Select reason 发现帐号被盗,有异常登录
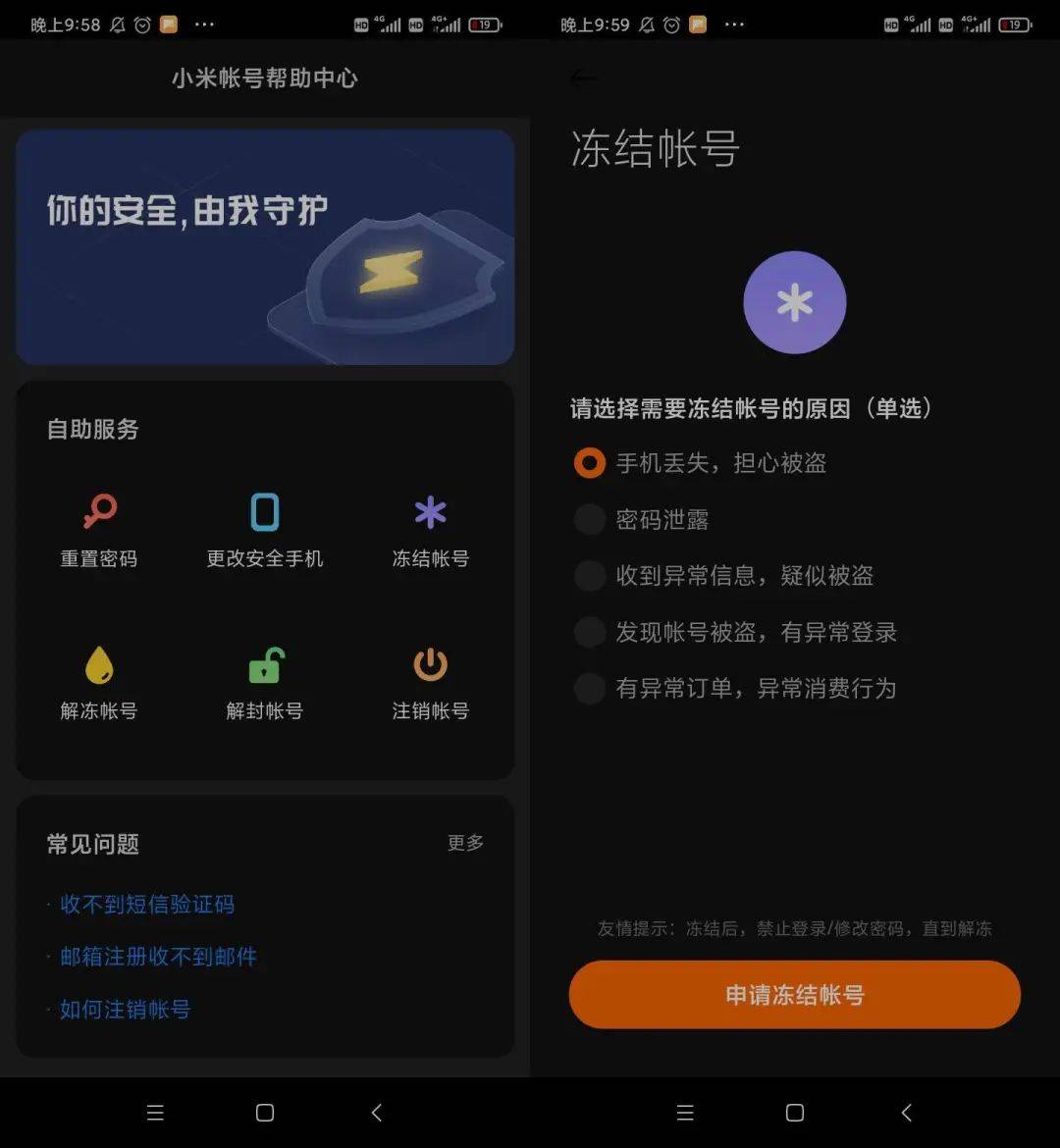This screenshot has height=1148, width=1060. click(x=590, y=633)
